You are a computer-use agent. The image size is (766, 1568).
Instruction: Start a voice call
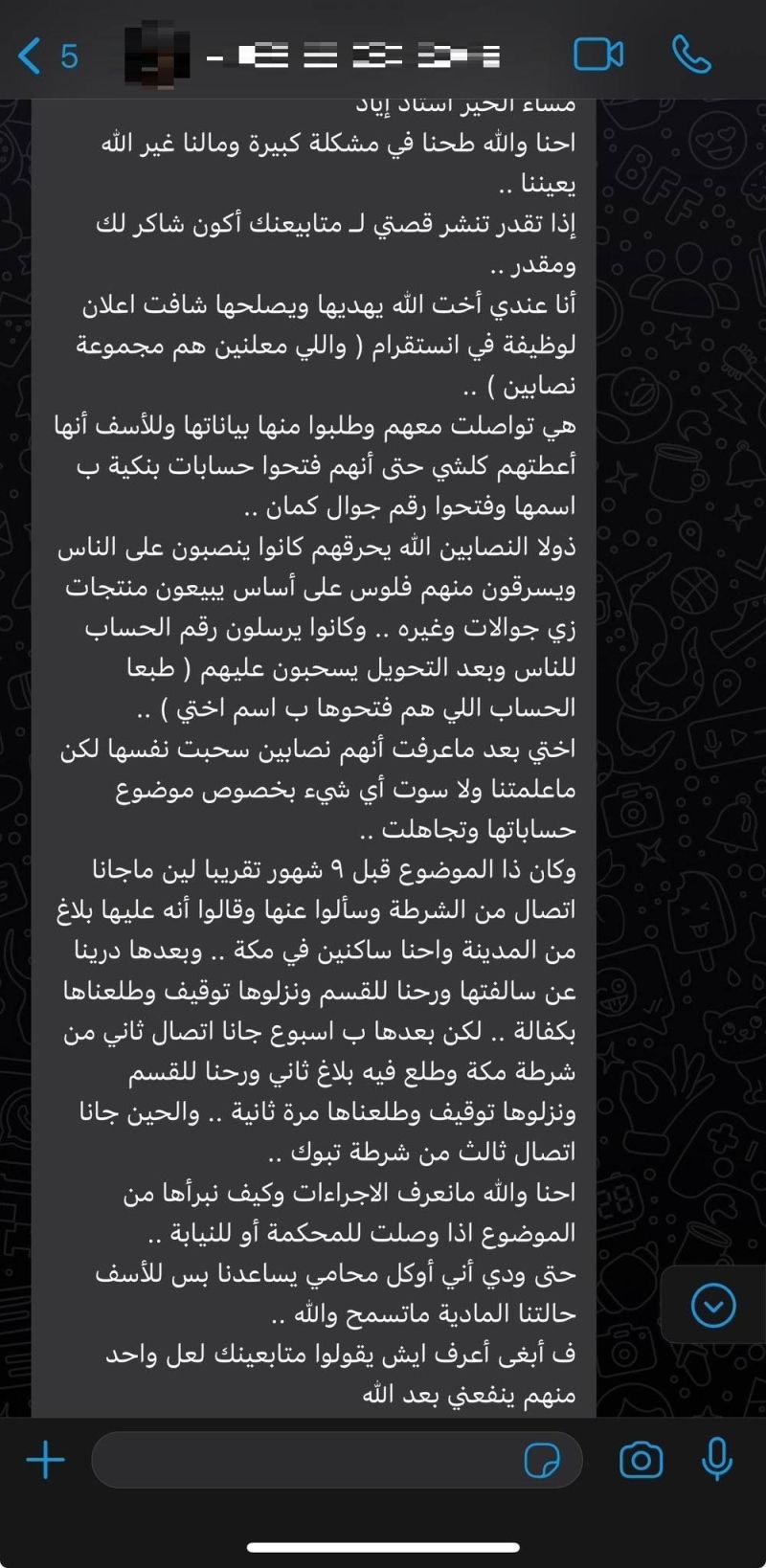click(x=691, y=55)
